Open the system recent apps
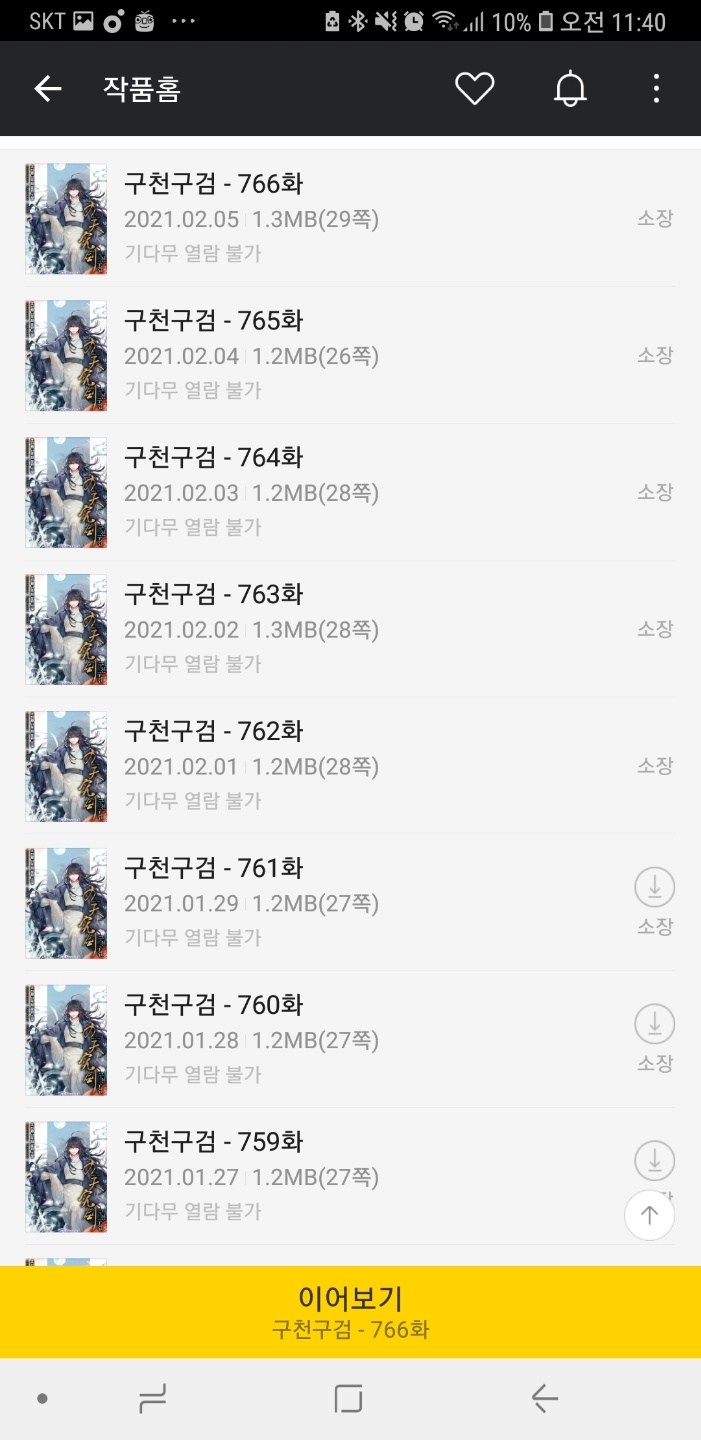 pyautogui.click(x=152, y=1399)
